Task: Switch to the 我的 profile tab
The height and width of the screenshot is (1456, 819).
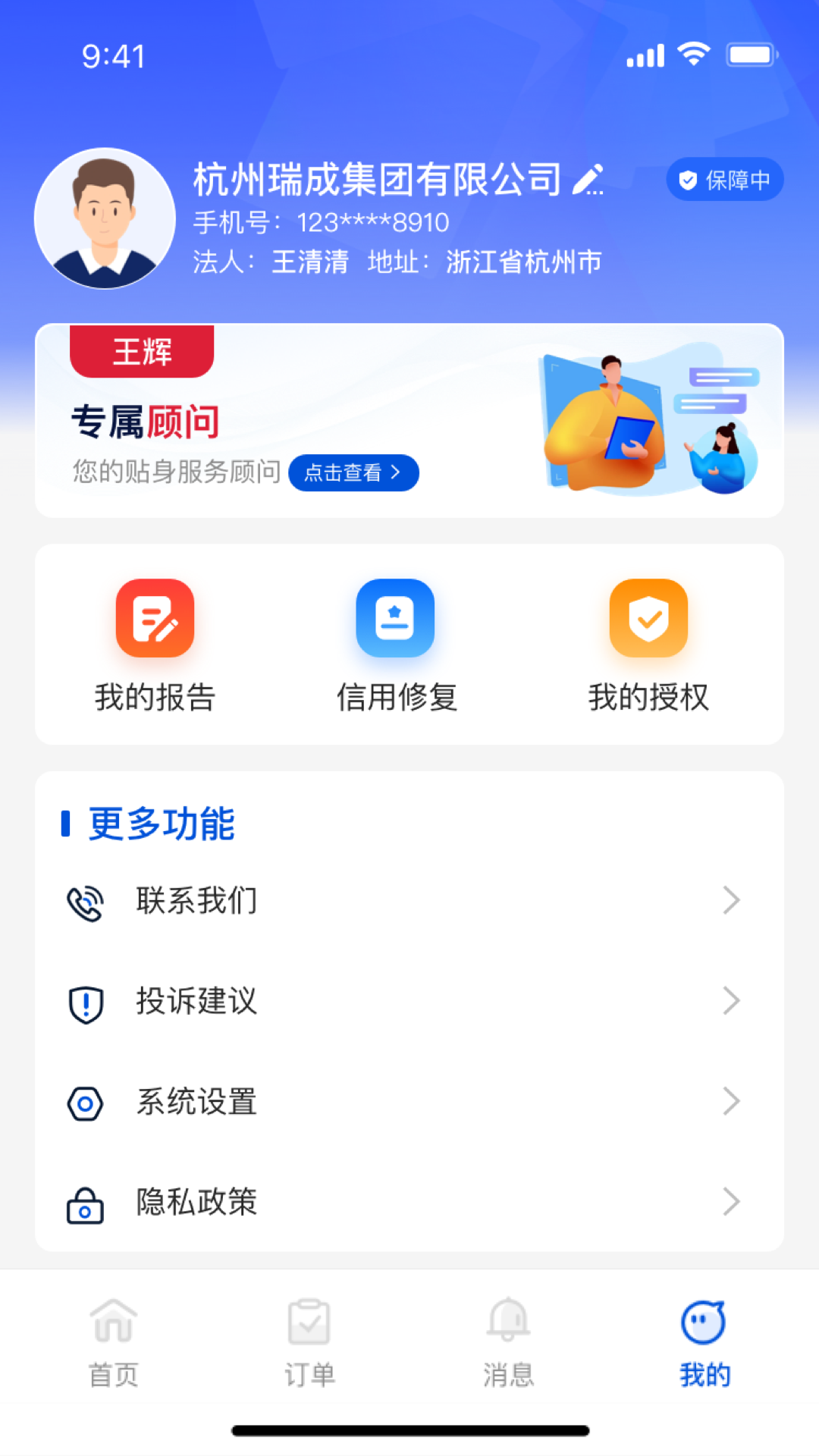Action: (x=704, y=1342)
